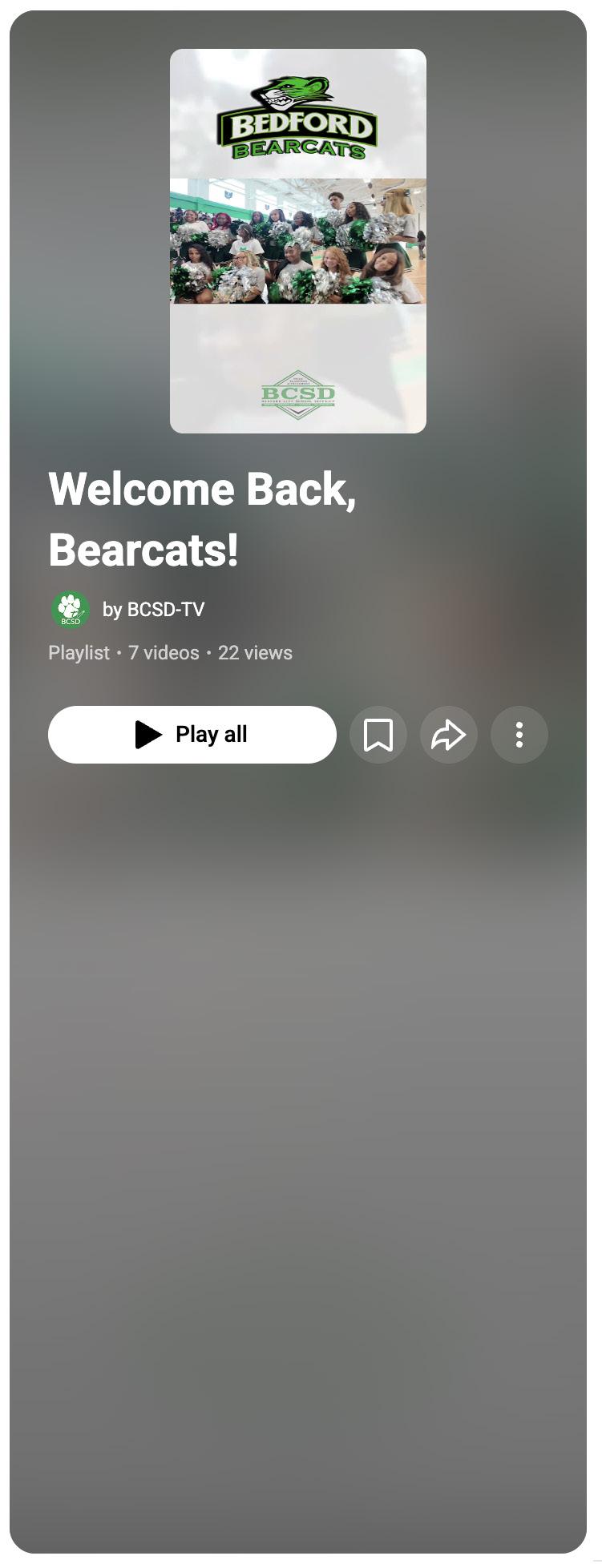Play all videos in the playlist
The image size is (602, 1568).
(192, 734)
